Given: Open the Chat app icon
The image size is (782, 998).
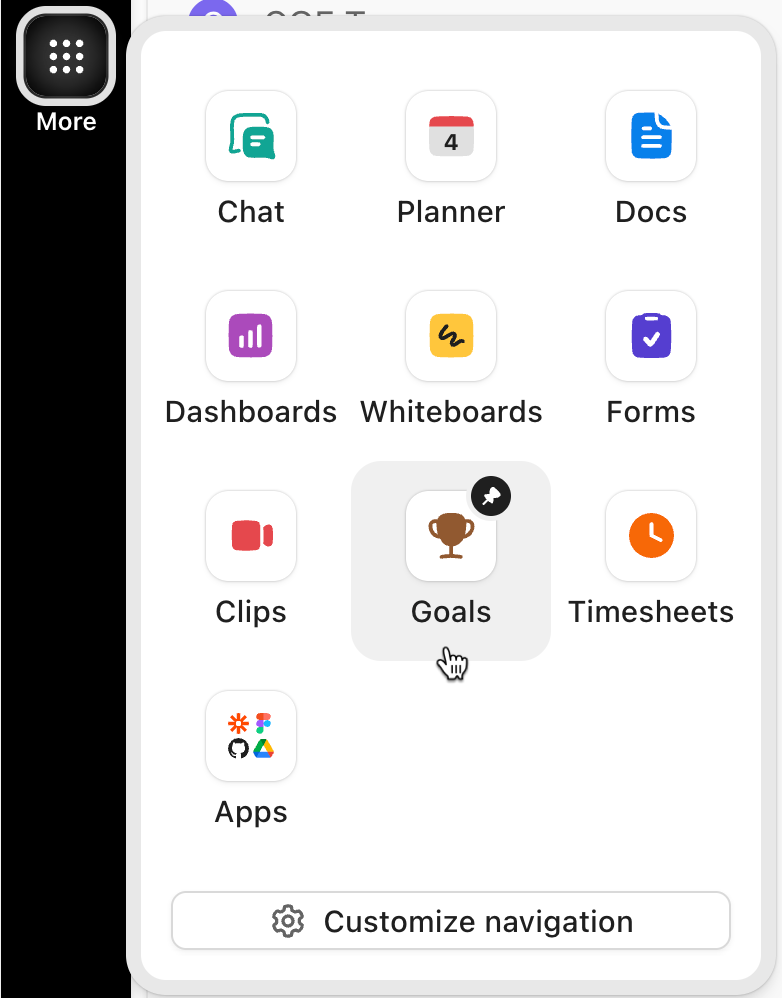Looking at the screenshot, I should tap(250, 137).
